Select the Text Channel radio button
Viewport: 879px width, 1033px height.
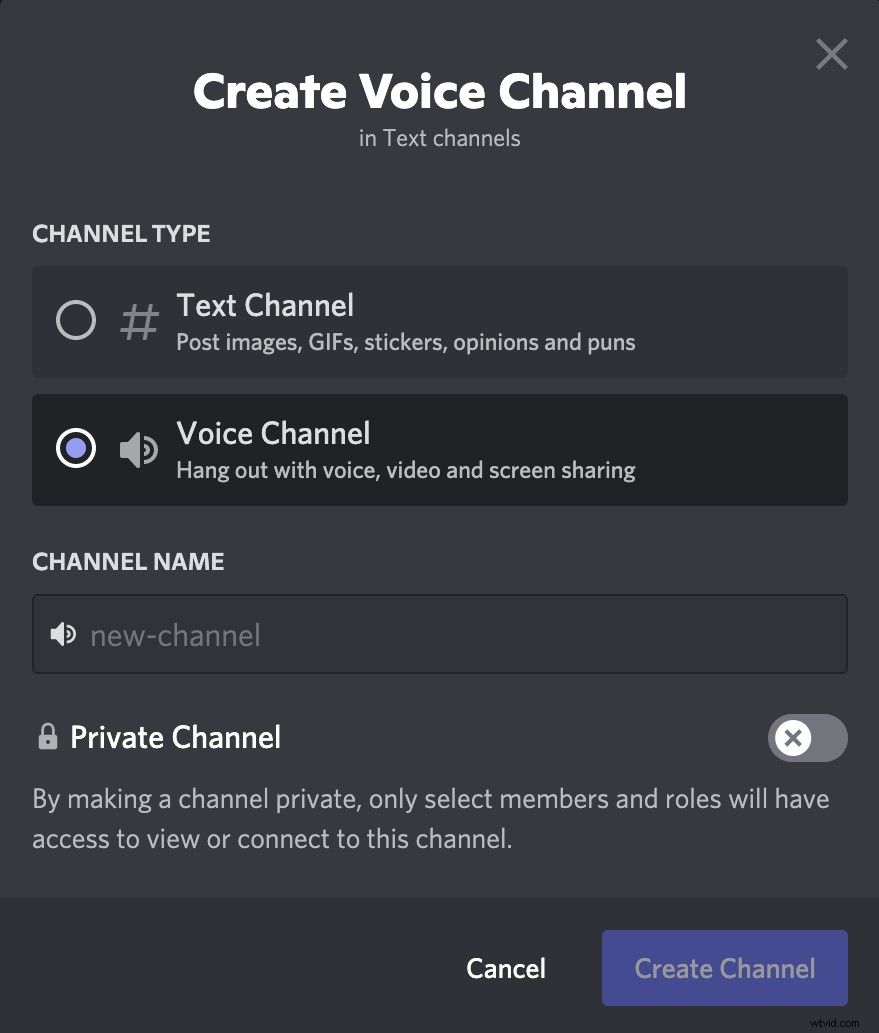point(75,320)
